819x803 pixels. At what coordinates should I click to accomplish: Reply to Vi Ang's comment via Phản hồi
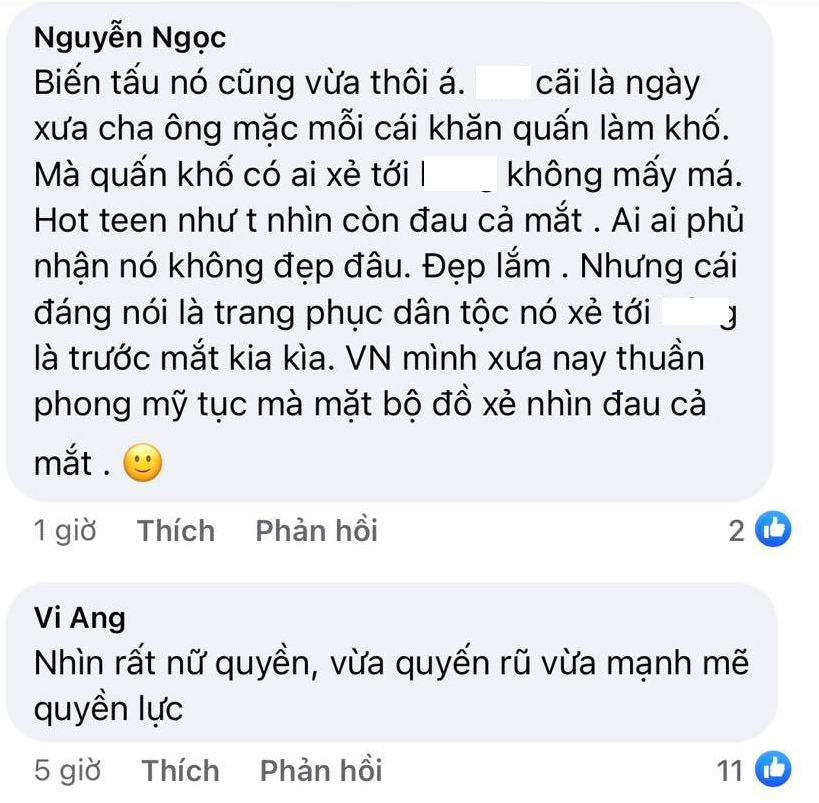pos(320,771)
